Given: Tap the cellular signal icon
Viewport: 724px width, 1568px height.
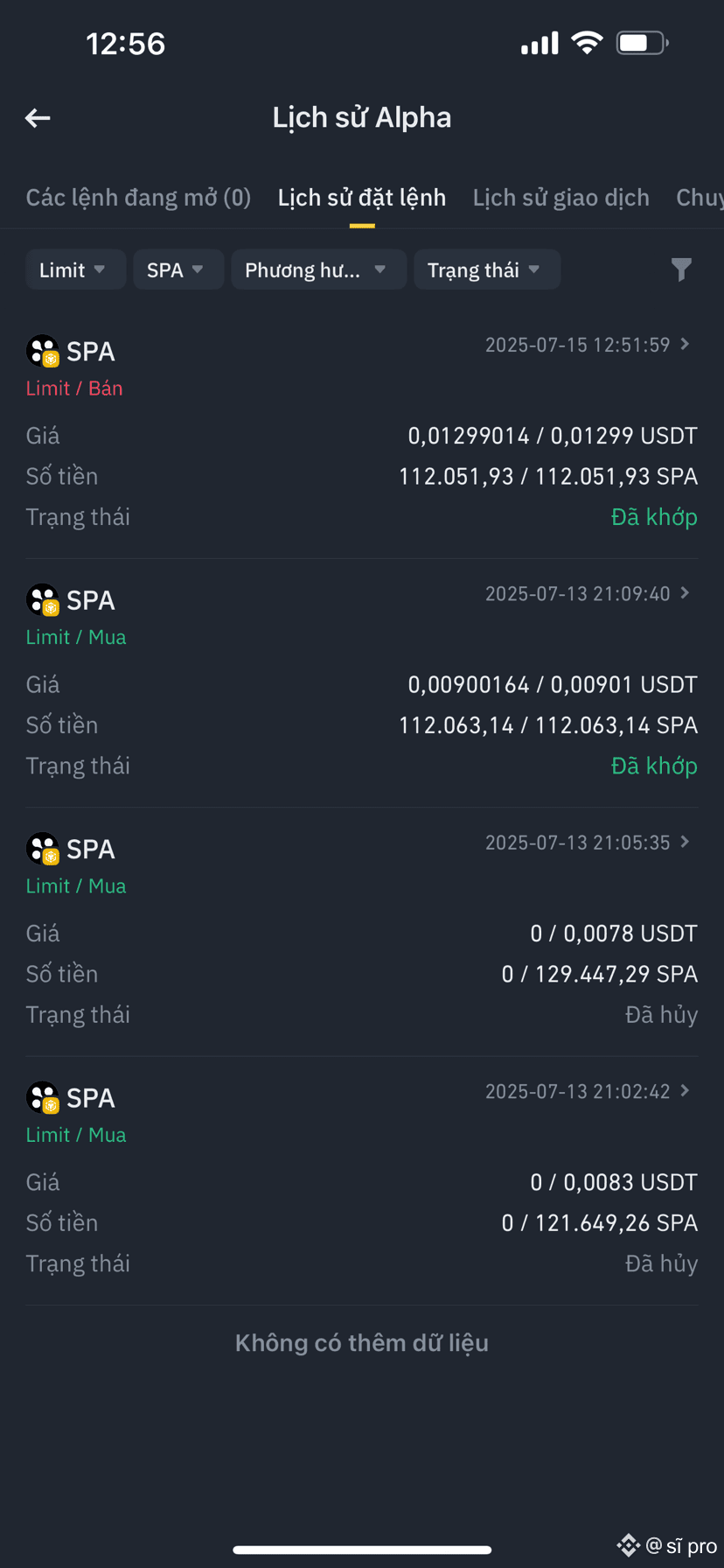Looking at the screenshot, I should click(539, 42).
